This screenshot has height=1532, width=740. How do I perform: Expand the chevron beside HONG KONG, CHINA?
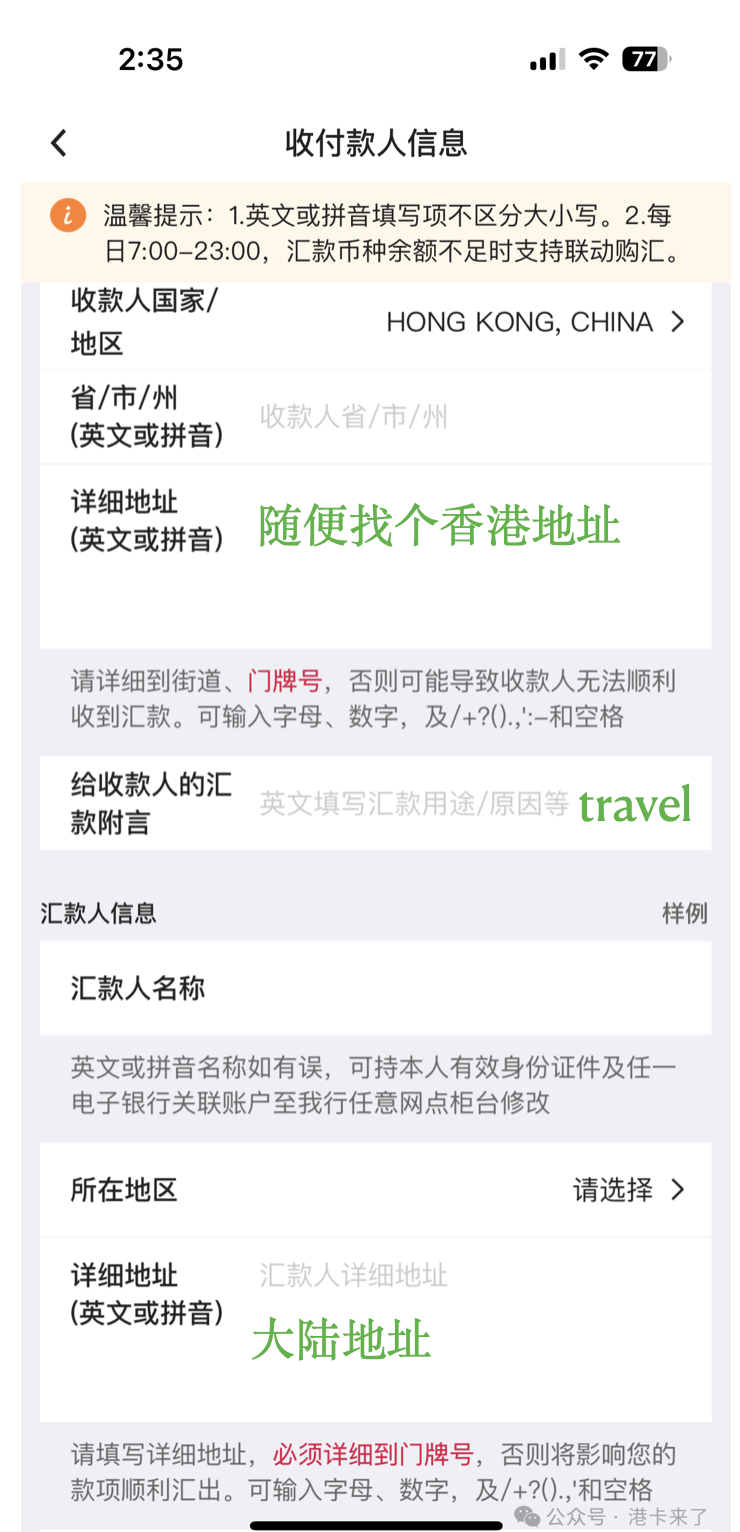click(x=677, y=321)
